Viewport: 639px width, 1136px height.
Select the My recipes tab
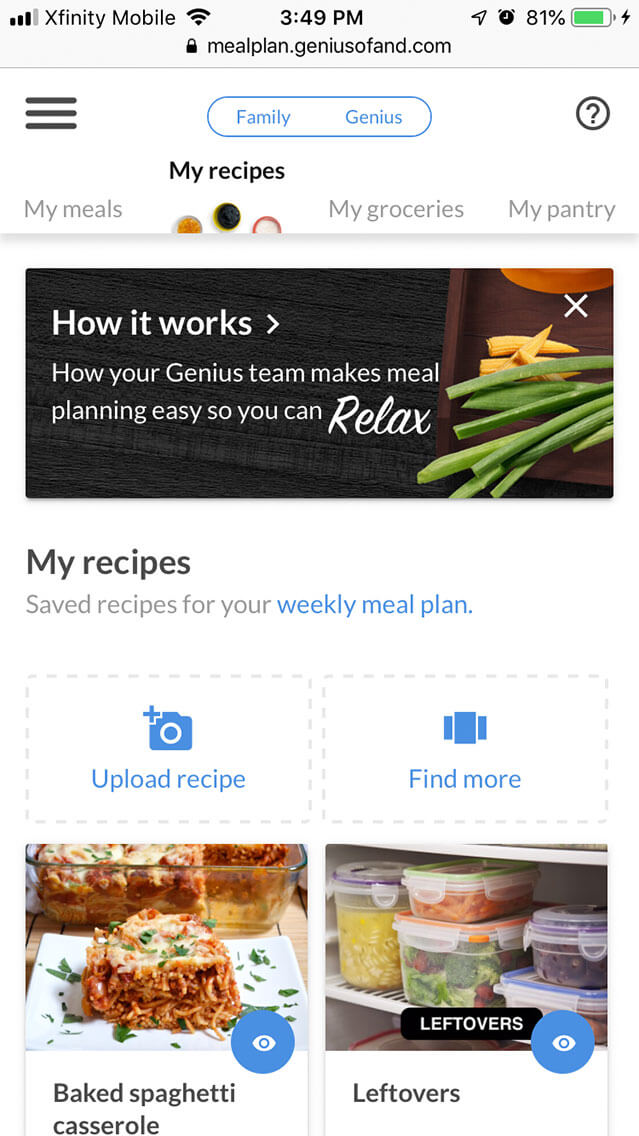point(227,172)
